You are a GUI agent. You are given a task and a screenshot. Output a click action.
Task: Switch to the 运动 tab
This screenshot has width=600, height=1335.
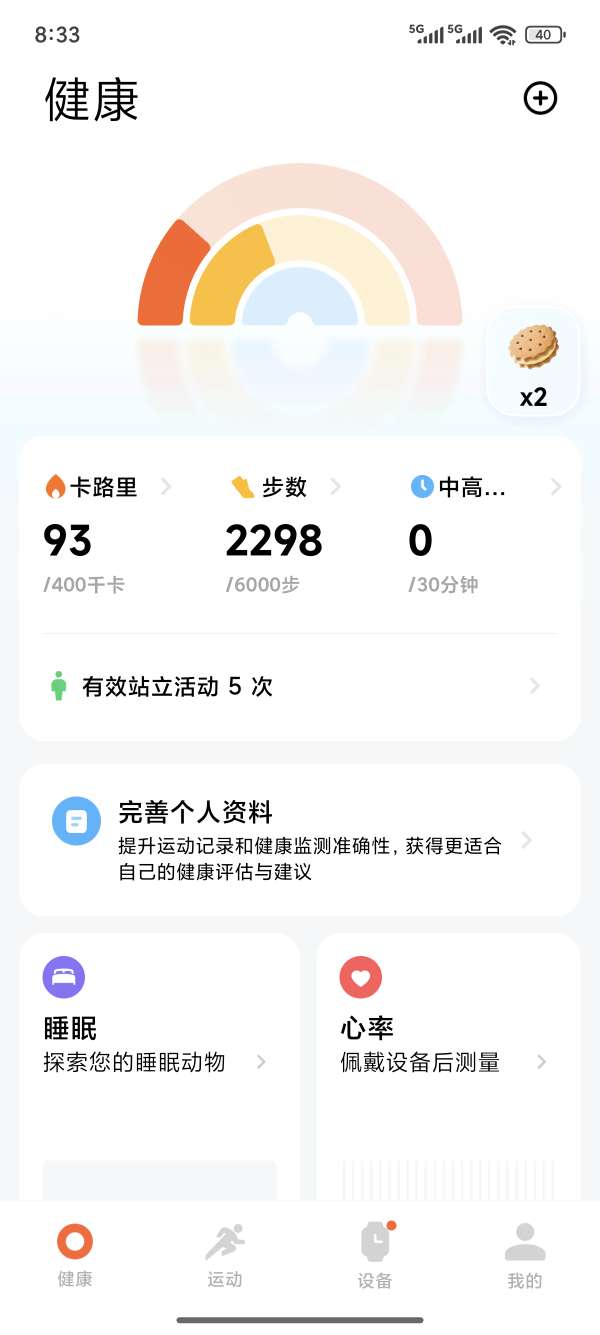pos(224,1257)
